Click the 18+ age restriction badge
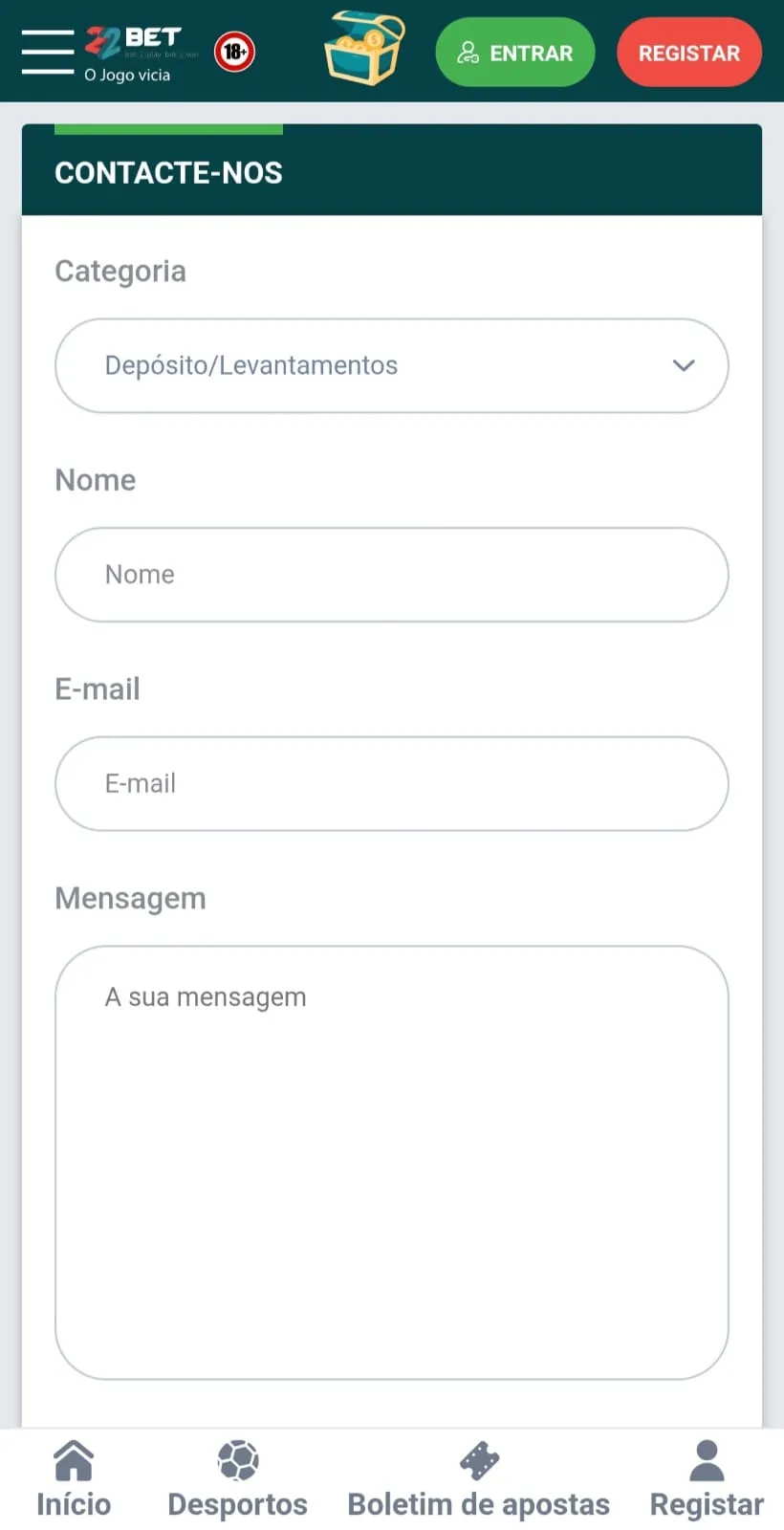Viewport: 784px width, 1530px height. (235, 52)
